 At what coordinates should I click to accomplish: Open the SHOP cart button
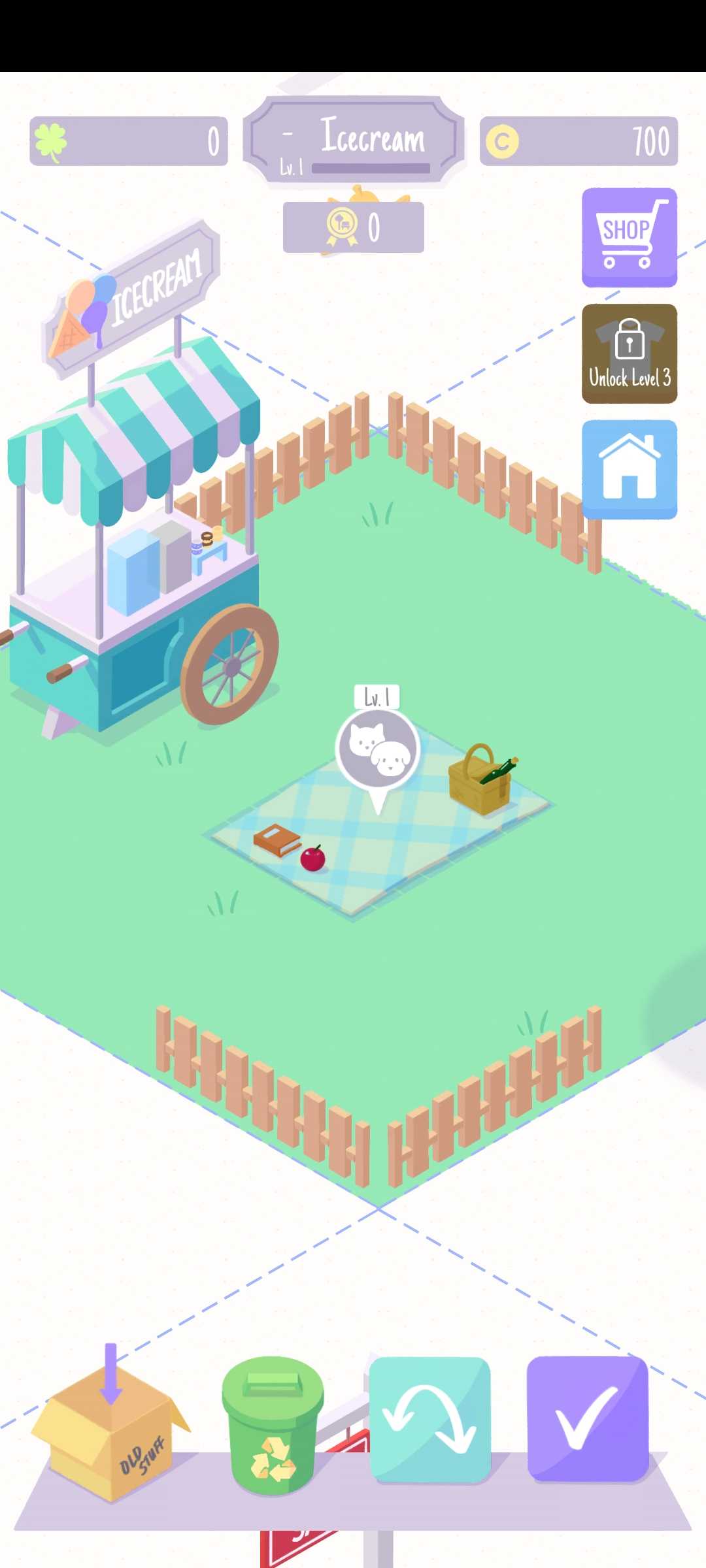(x=629, y=237)
